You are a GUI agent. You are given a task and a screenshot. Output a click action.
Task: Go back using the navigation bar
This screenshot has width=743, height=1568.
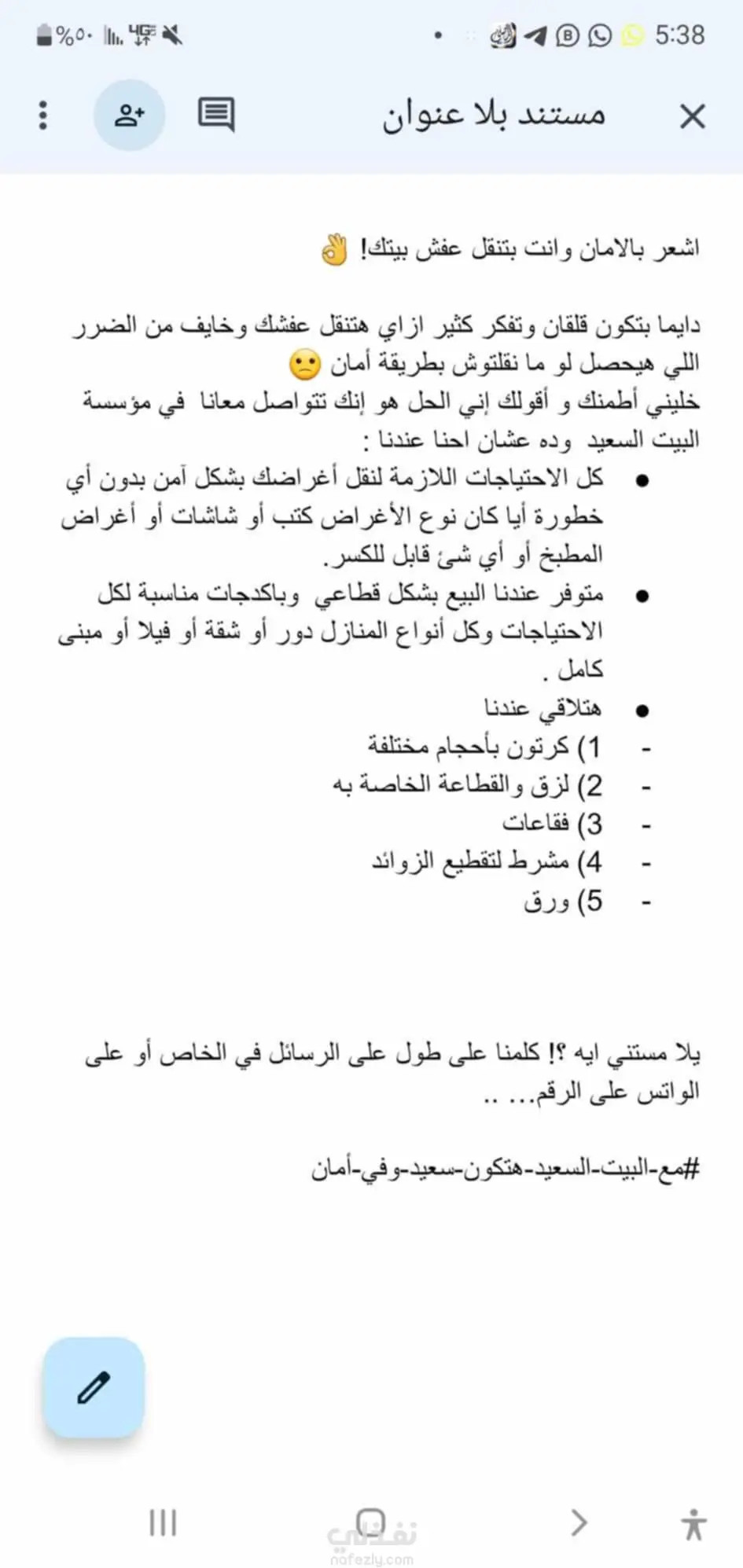579,1522
